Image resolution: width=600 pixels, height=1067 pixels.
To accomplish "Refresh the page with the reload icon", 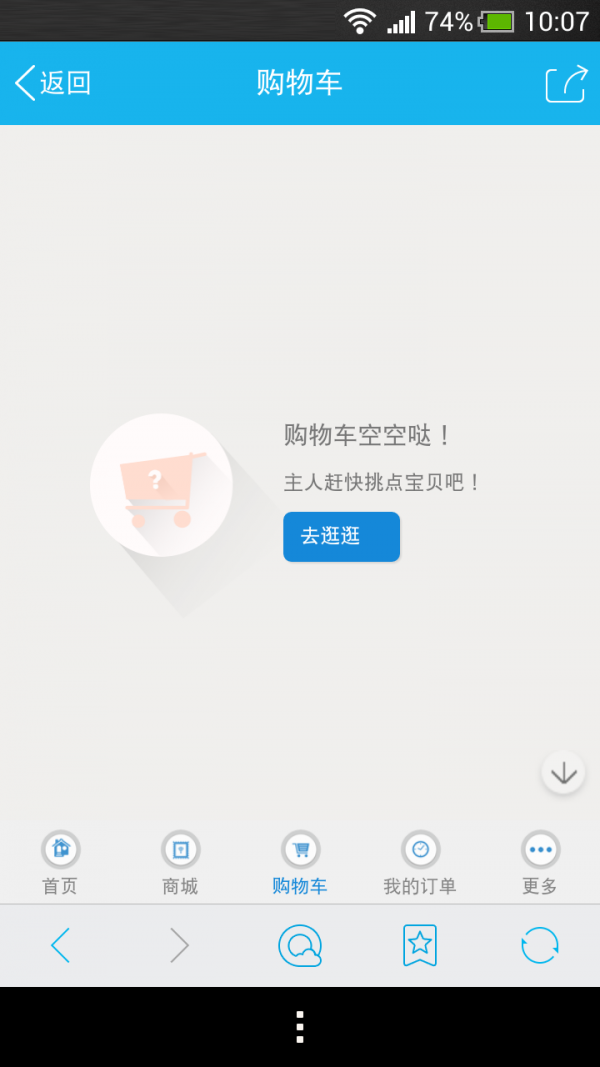I will pos(540,945).
